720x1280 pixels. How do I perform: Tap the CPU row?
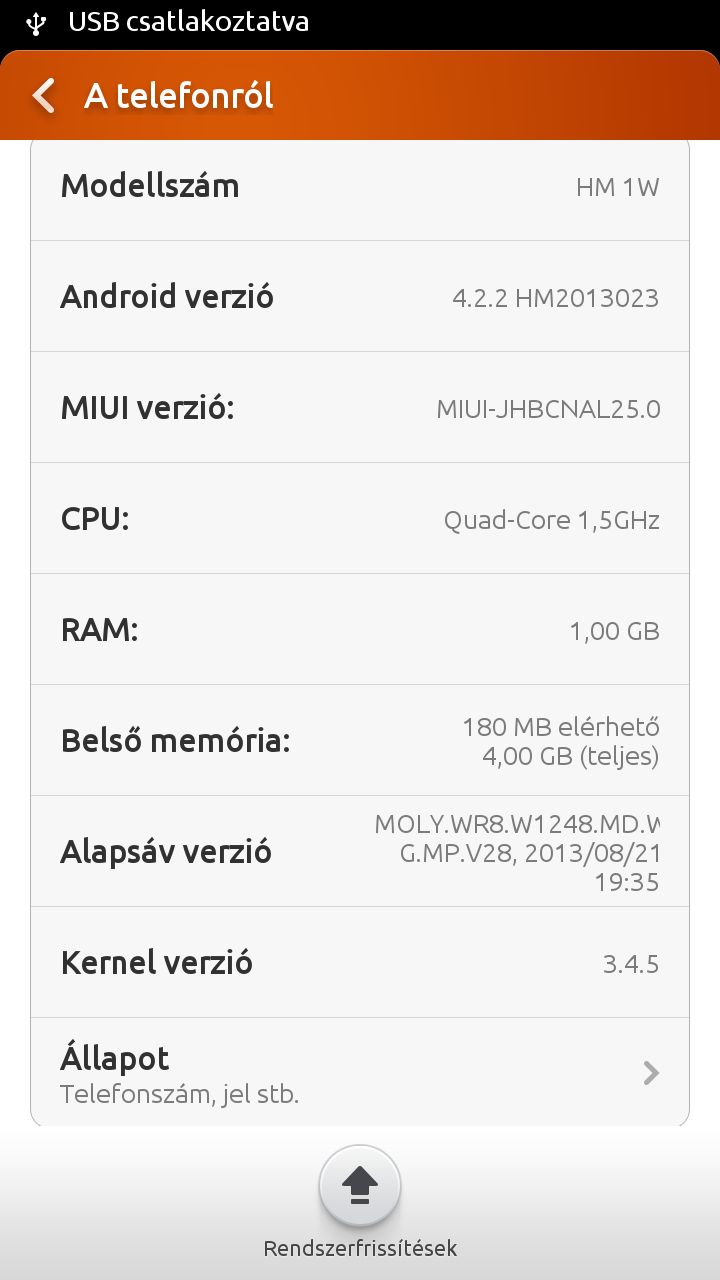coord(360,519)
